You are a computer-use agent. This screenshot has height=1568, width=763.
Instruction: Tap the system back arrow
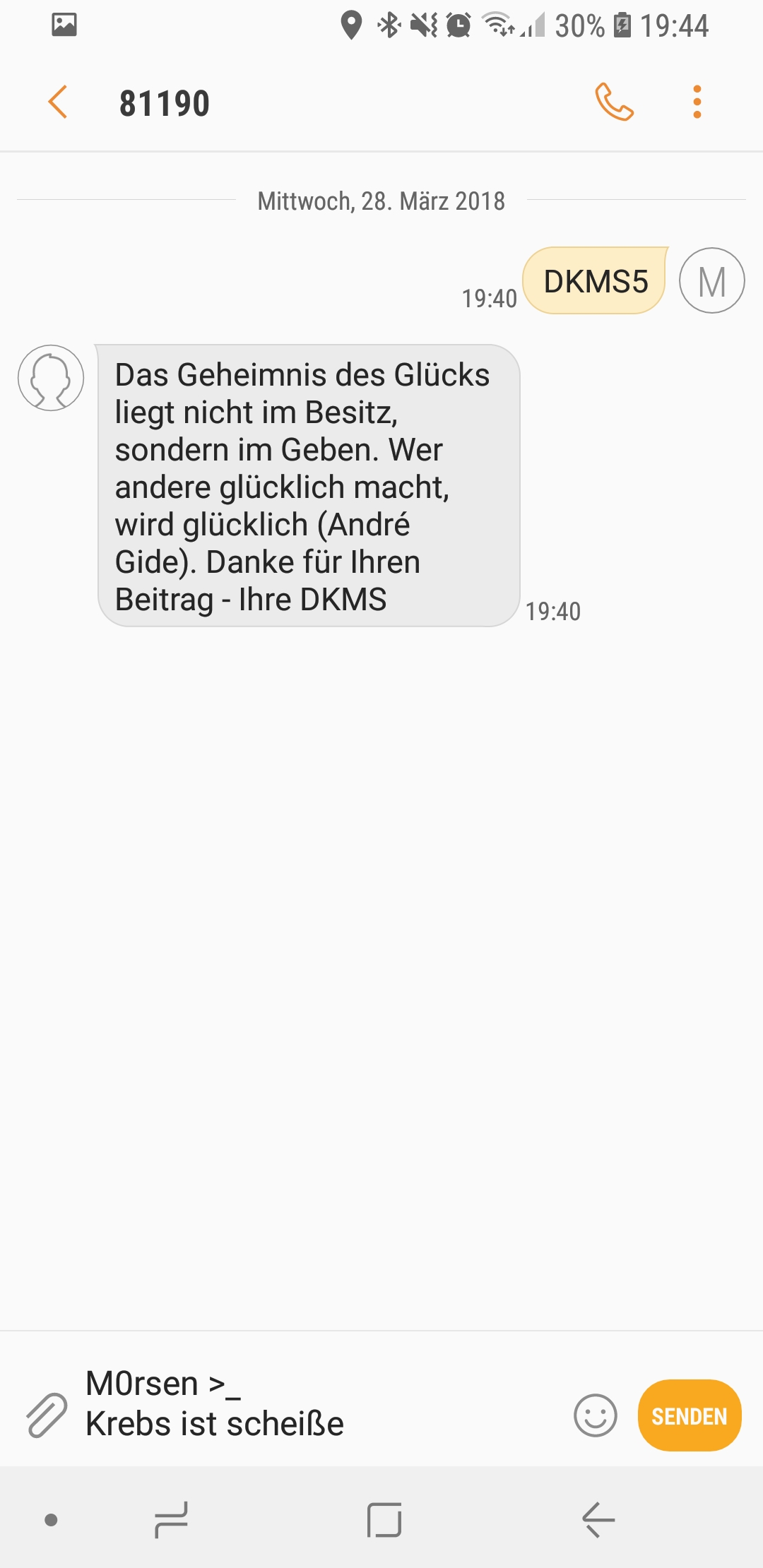point(598,1520)
